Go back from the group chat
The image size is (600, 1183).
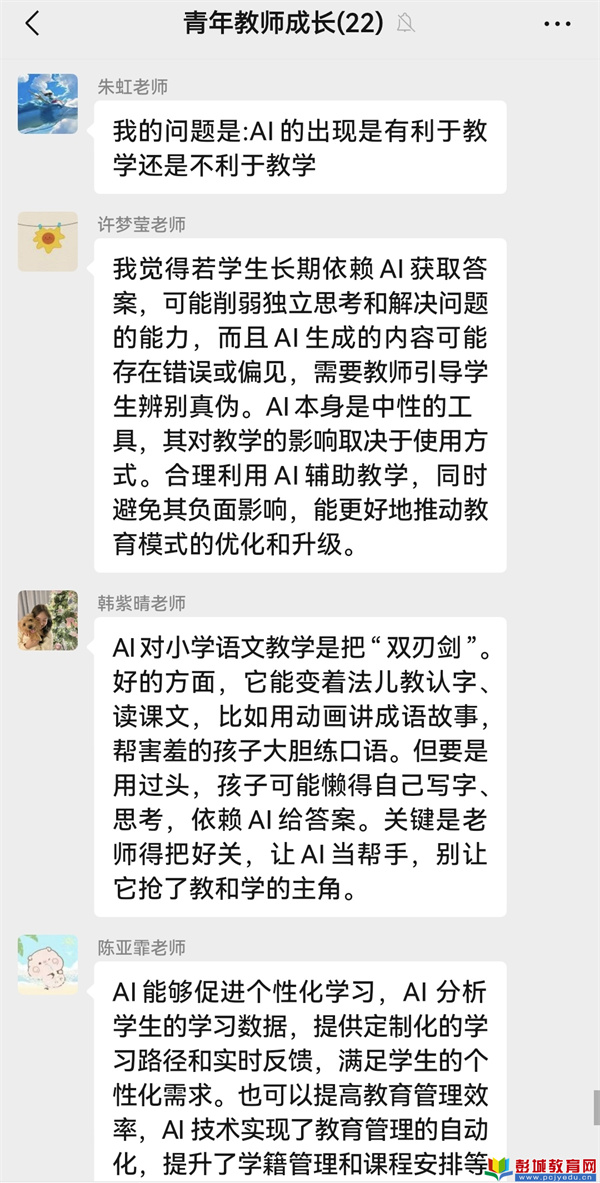[32, 24]
